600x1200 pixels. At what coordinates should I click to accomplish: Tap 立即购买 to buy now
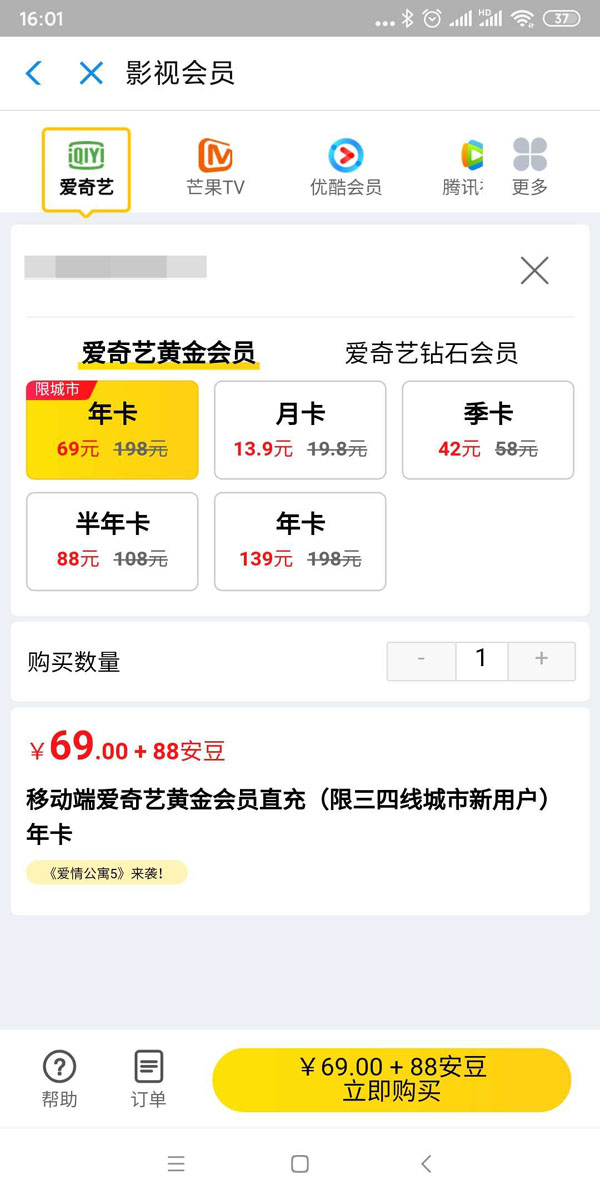[x=392, y=1080]
